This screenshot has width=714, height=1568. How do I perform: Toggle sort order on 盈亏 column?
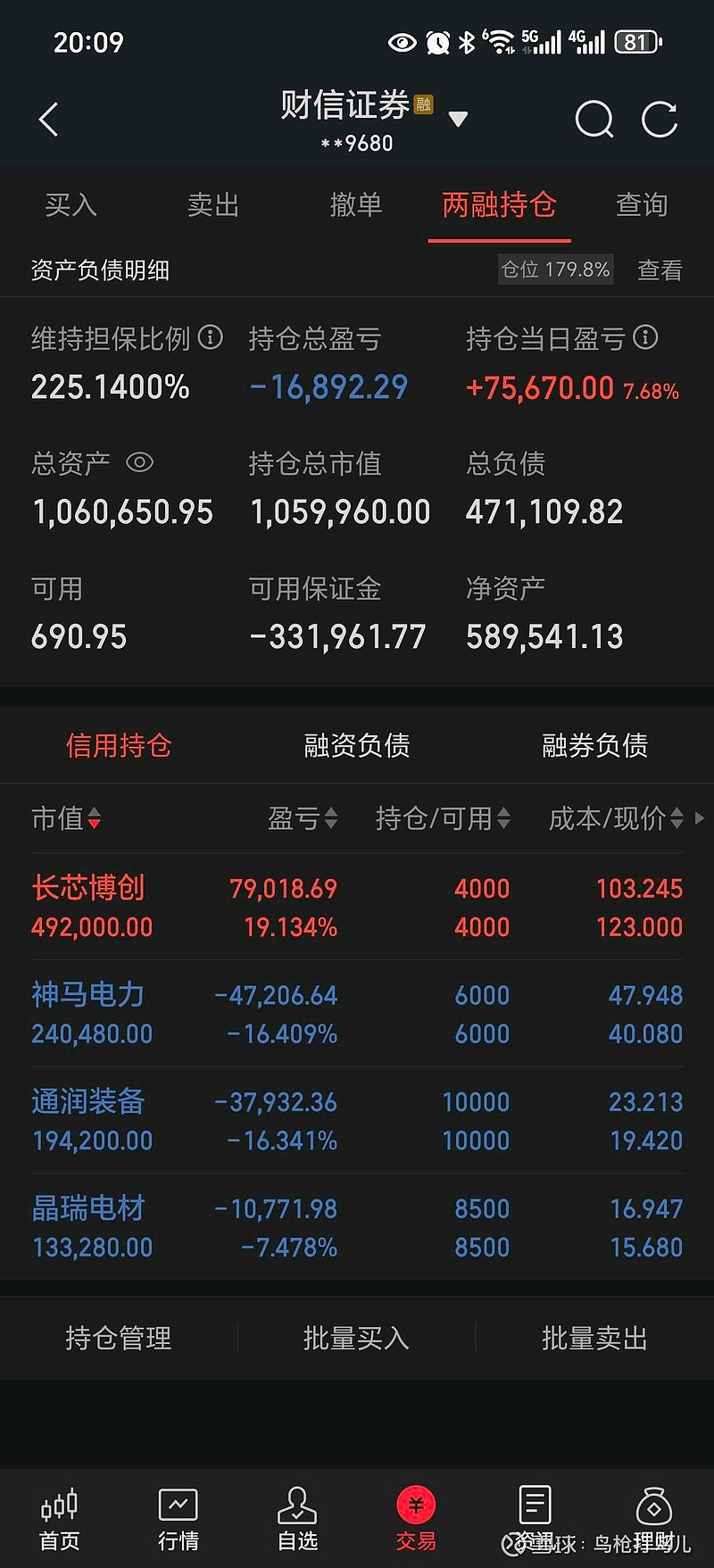click(329, 818)
